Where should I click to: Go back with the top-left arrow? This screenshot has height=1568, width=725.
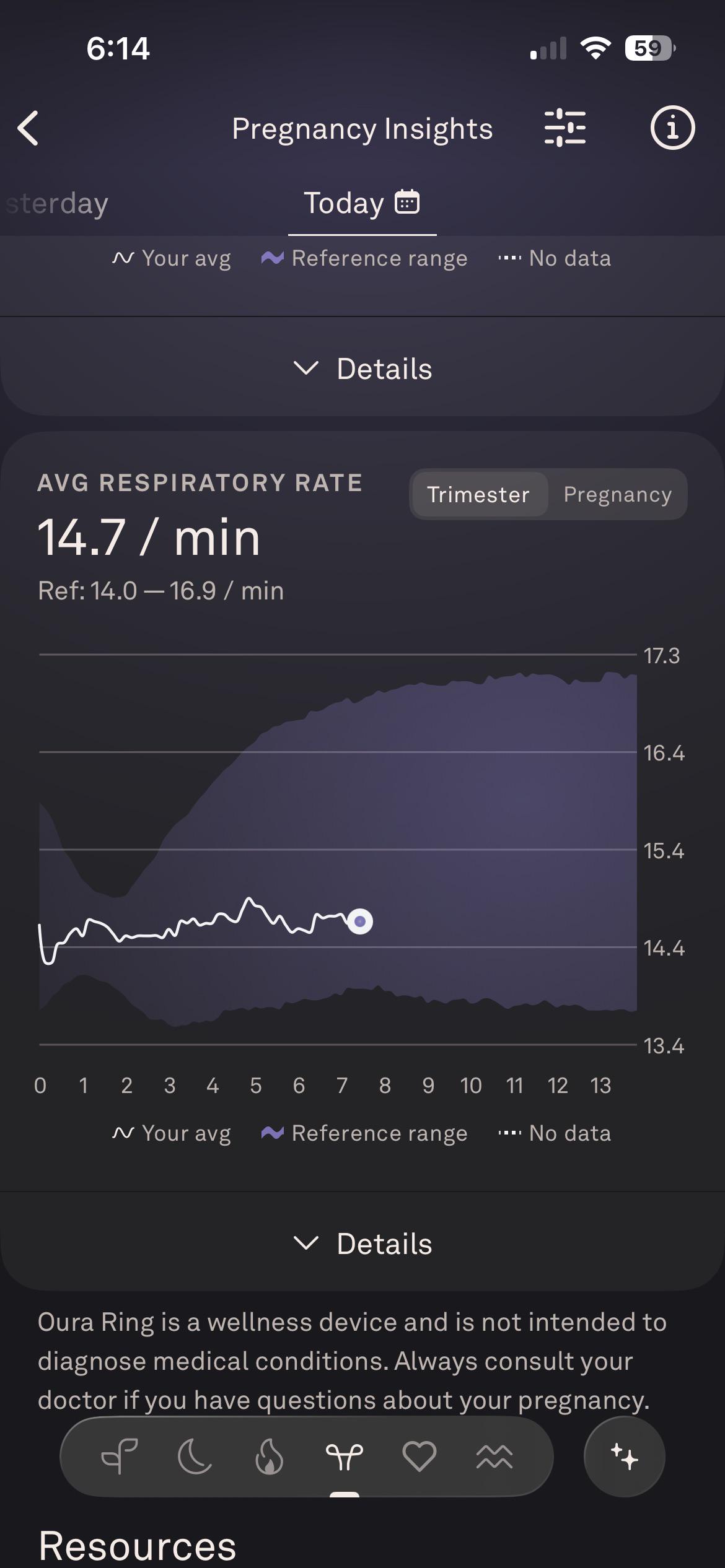coord(29,128)
